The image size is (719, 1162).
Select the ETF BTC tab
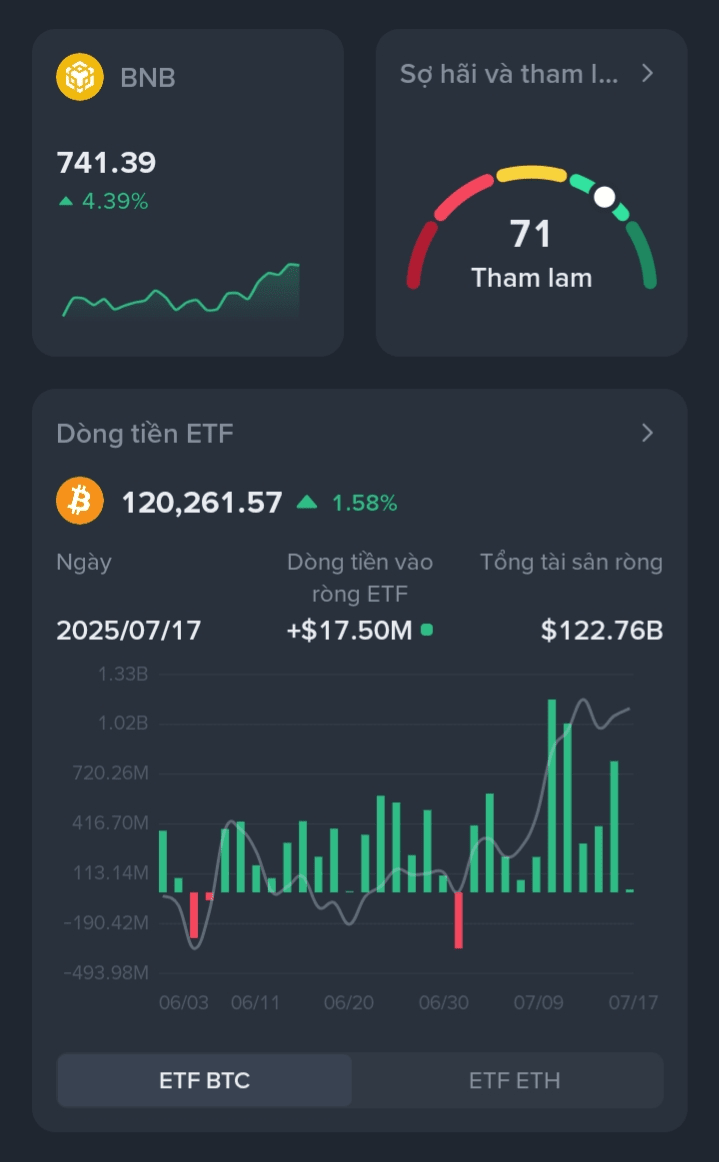pyautogui.click(x=205, y=1080)
